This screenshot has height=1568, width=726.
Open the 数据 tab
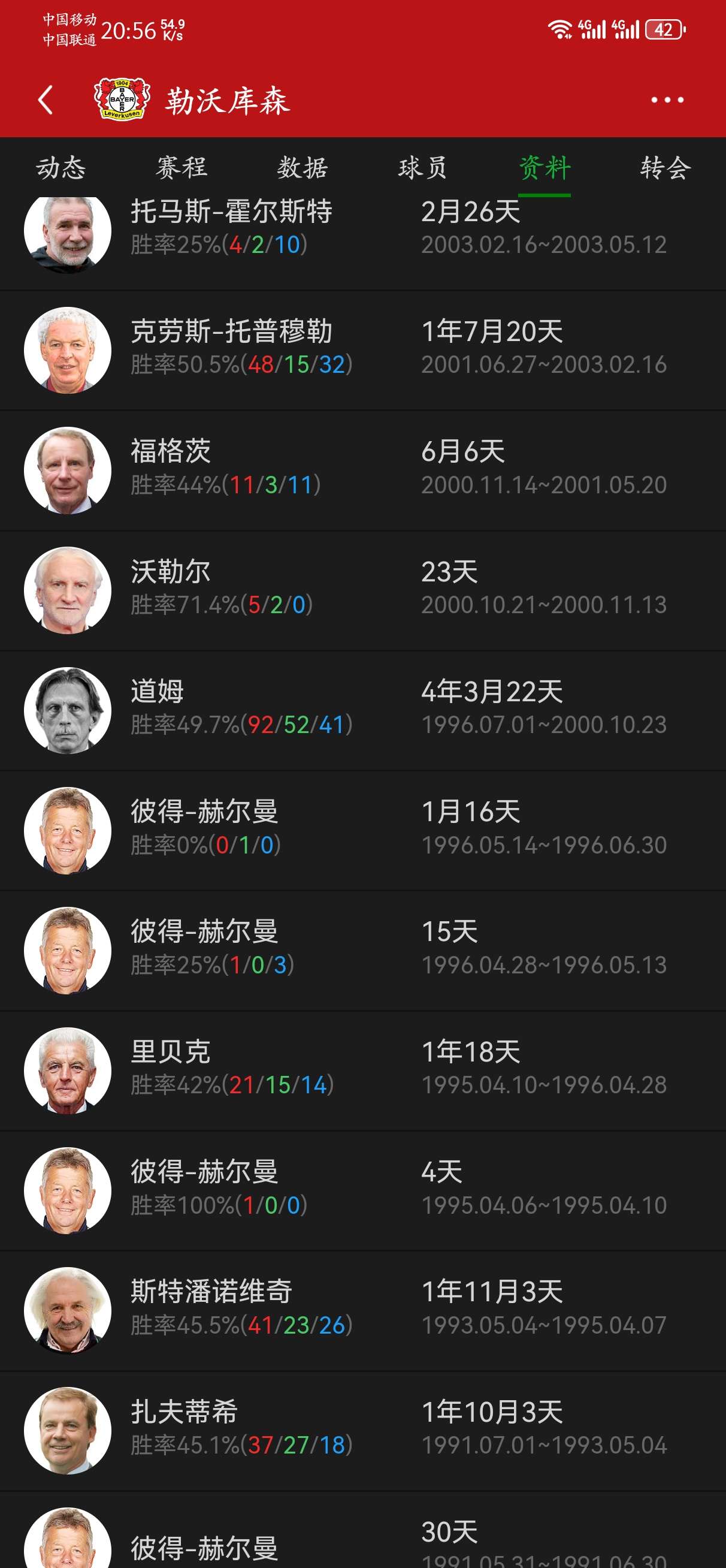[x=302, y=167]
